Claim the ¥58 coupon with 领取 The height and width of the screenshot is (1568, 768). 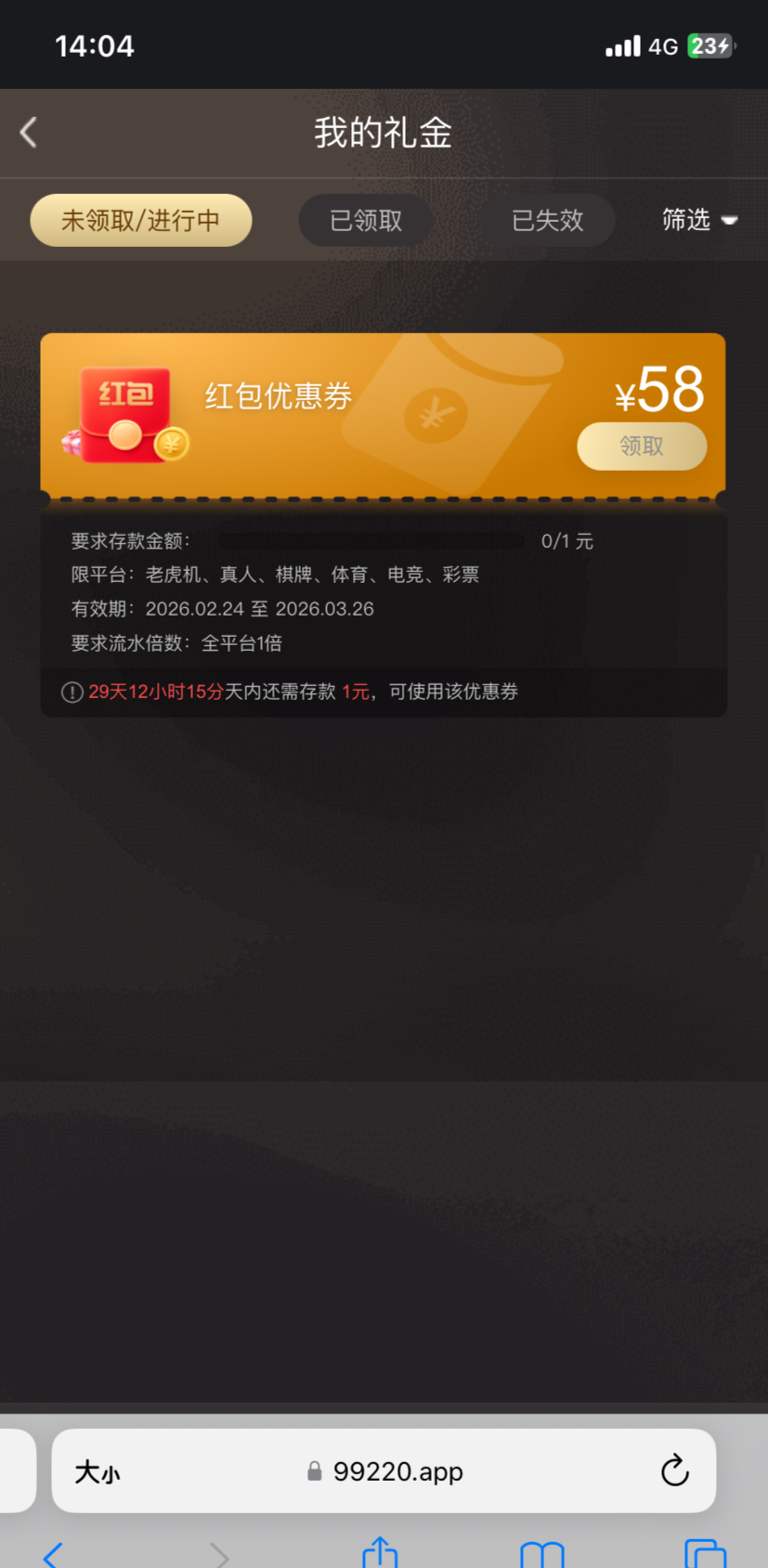point(641,447)
